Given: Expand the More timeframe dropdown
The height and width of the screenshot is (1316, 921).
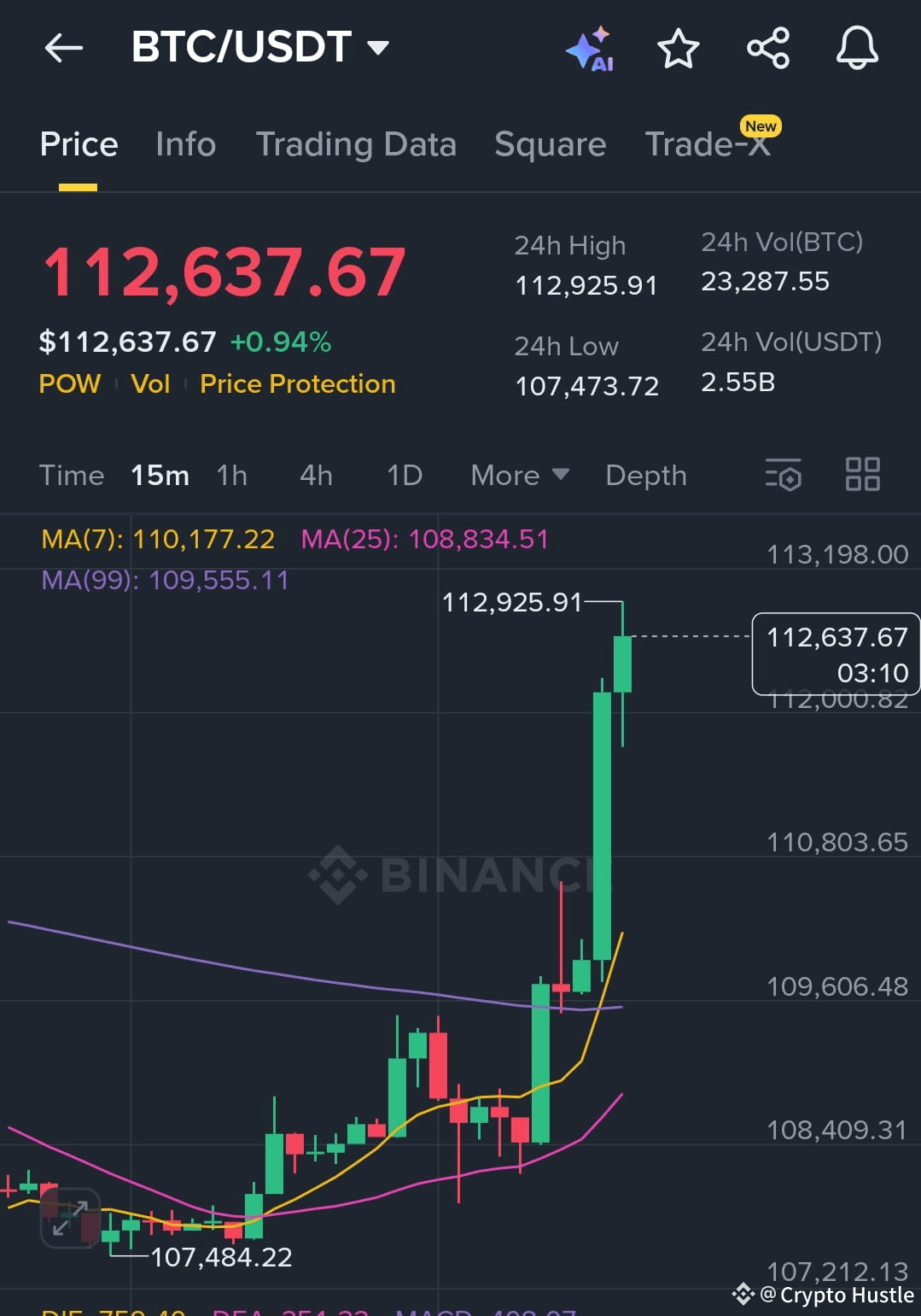Looking at the screenshot, I should (x=518, y=475).
